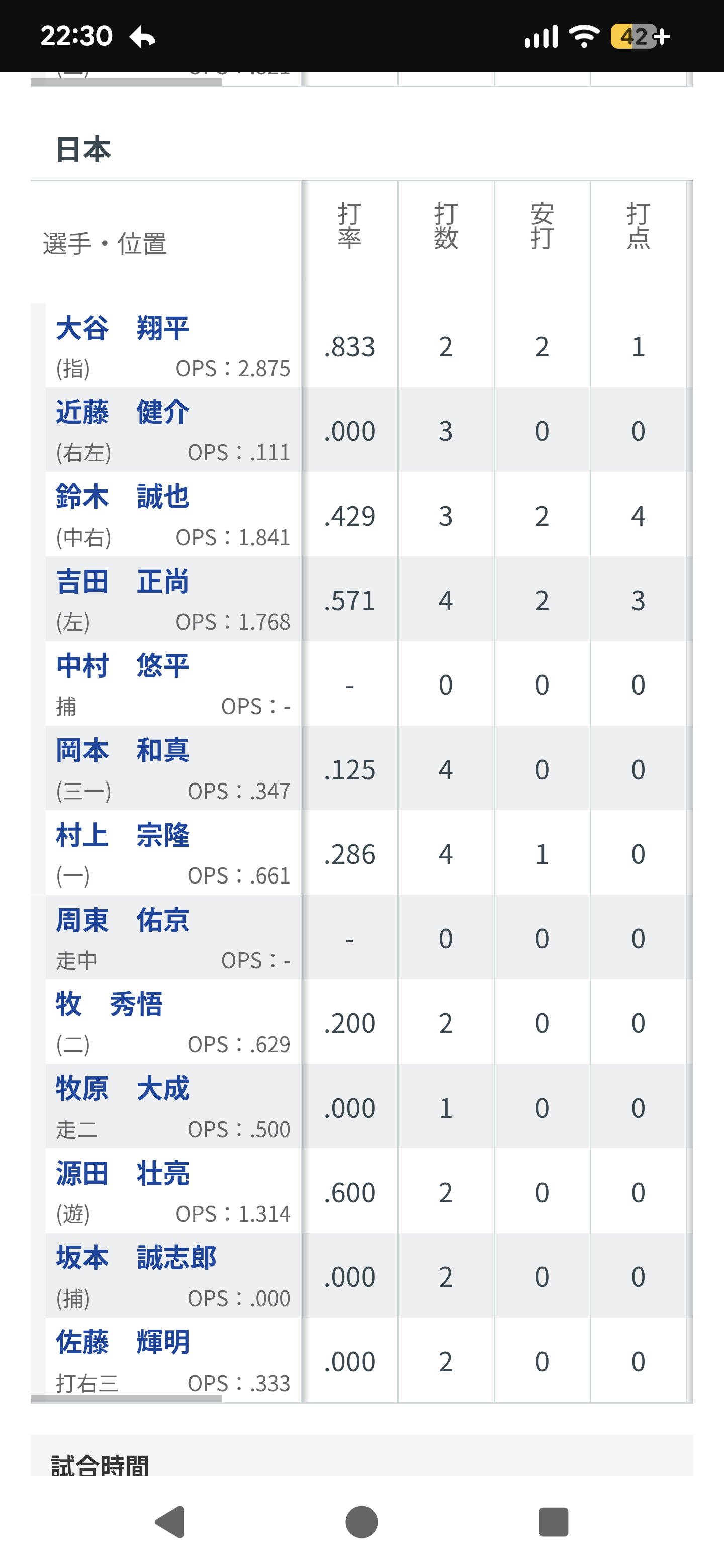
Task: Select 坂本 誠志郎 player link
Action: (136, 1258)
